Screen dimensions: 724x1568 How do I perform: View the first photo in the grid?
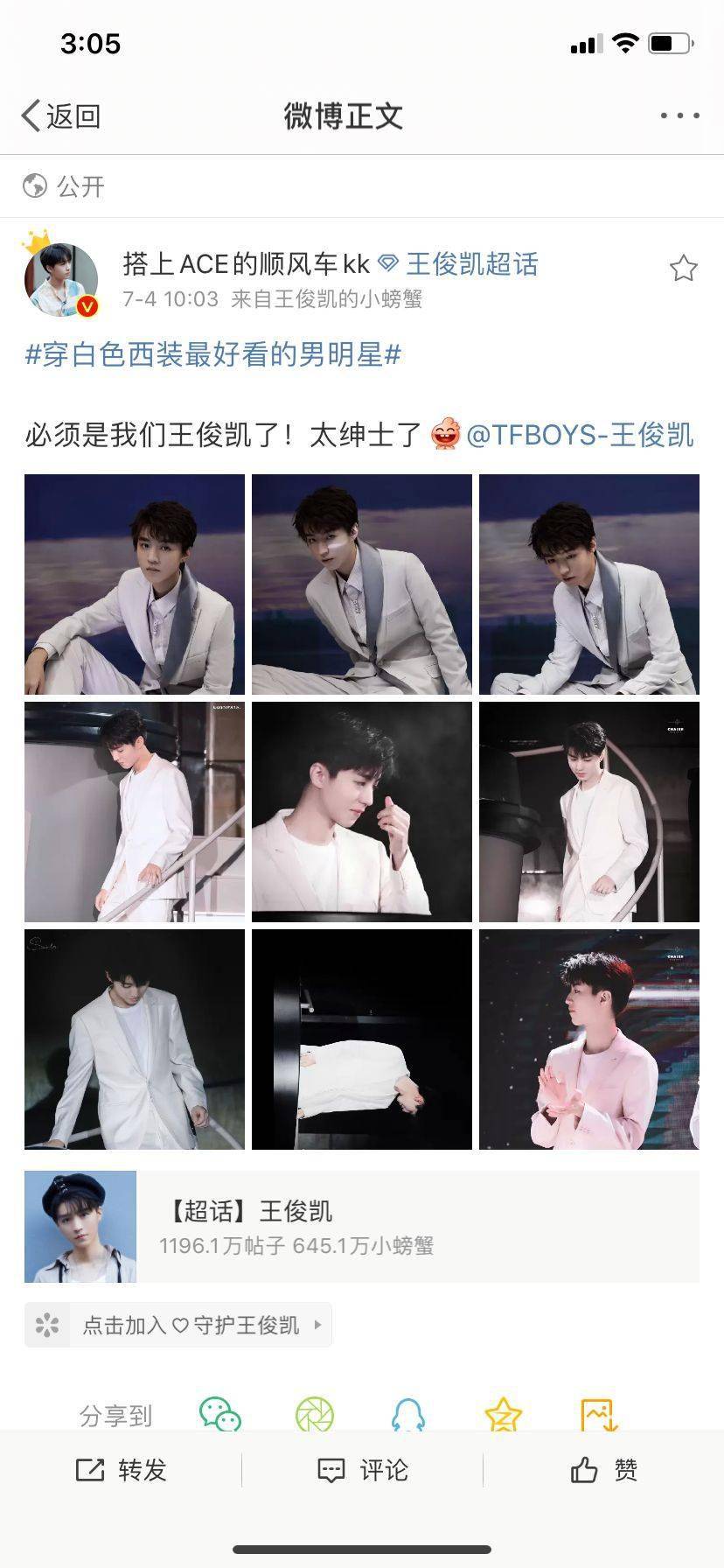[135, 584]
